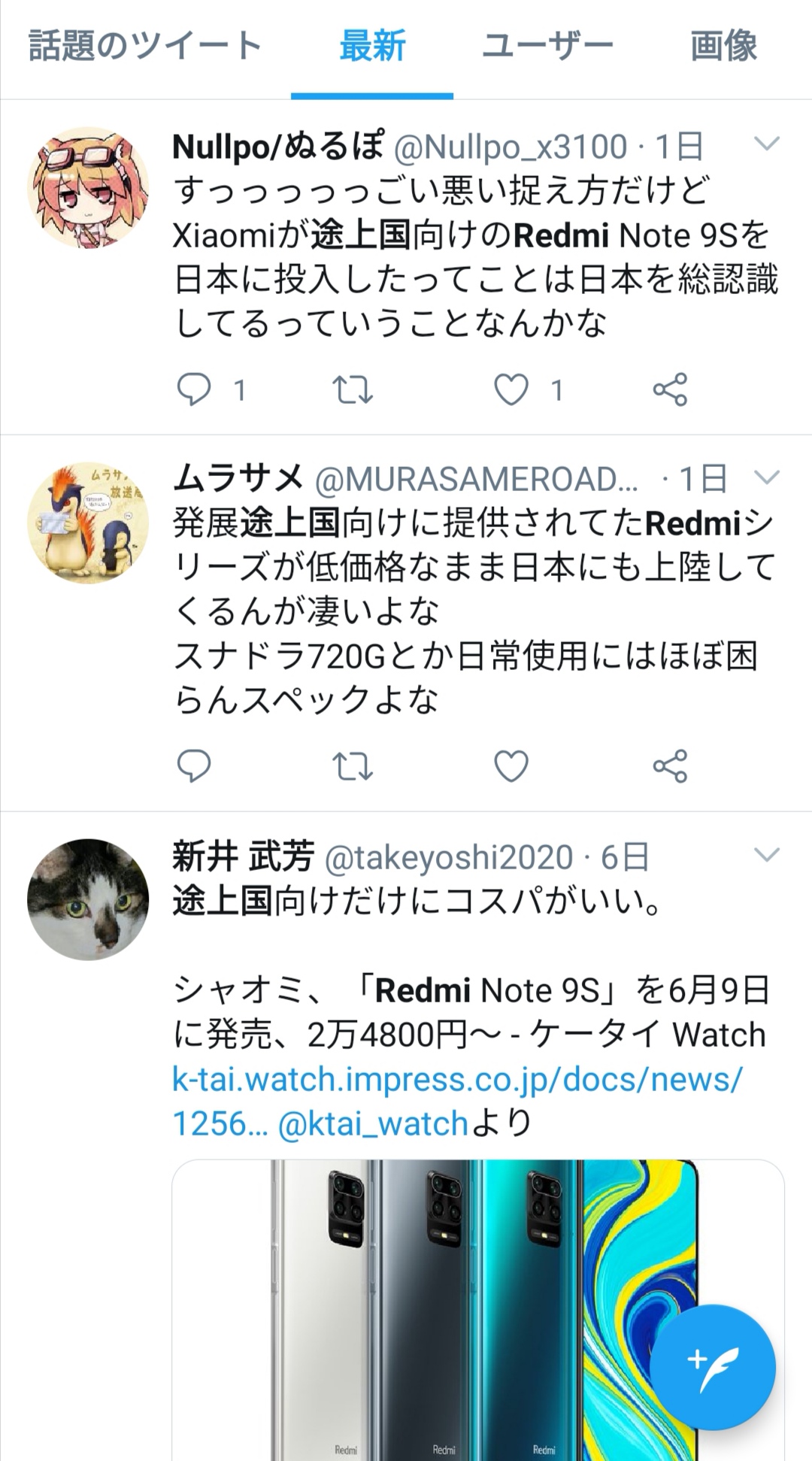Select the 最新 tab

point(372,47)
